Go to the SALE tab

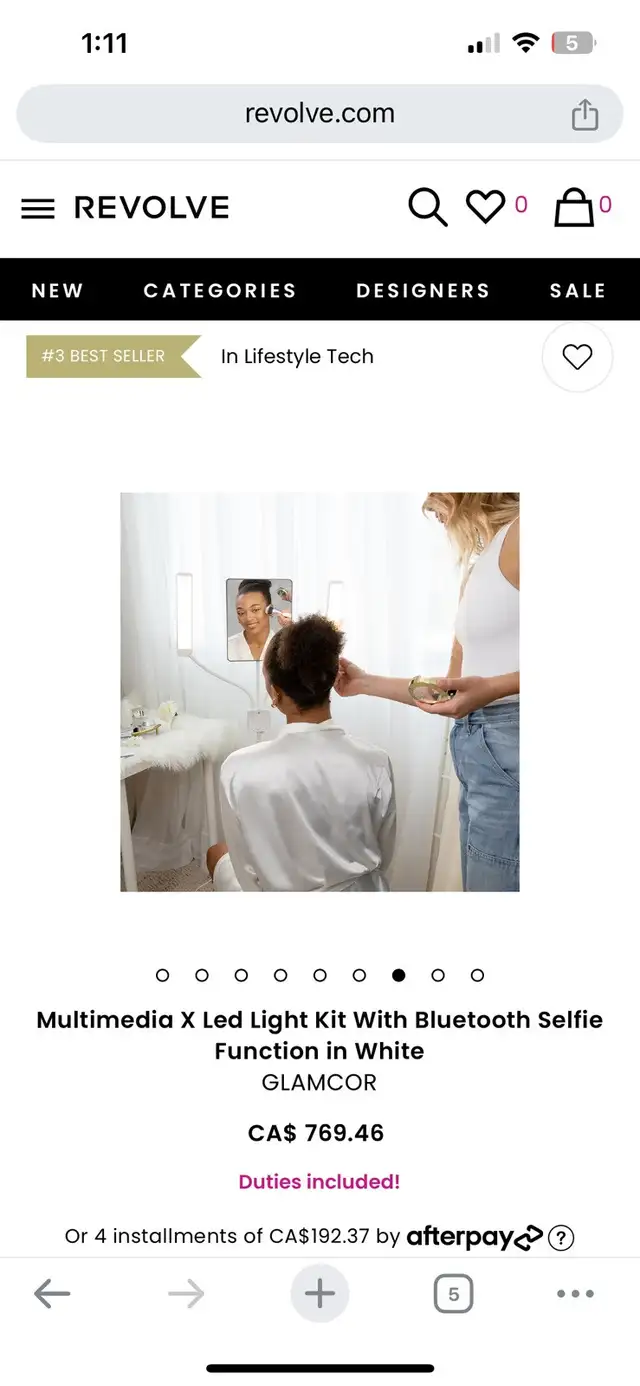[578, 290]
